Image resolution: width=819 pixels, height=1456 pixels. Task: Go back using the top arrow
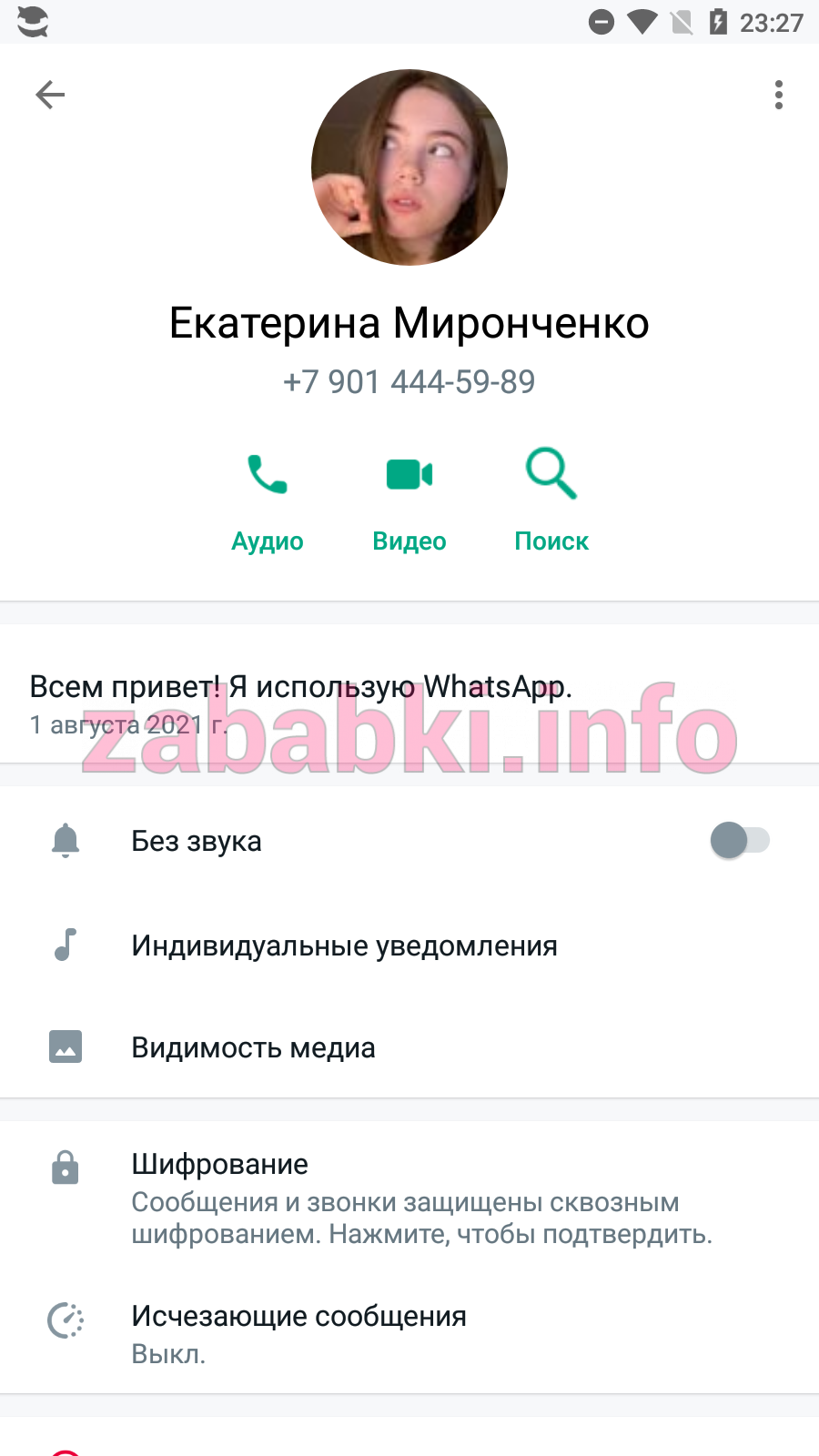pyautogui.click(x=50, y=95)
